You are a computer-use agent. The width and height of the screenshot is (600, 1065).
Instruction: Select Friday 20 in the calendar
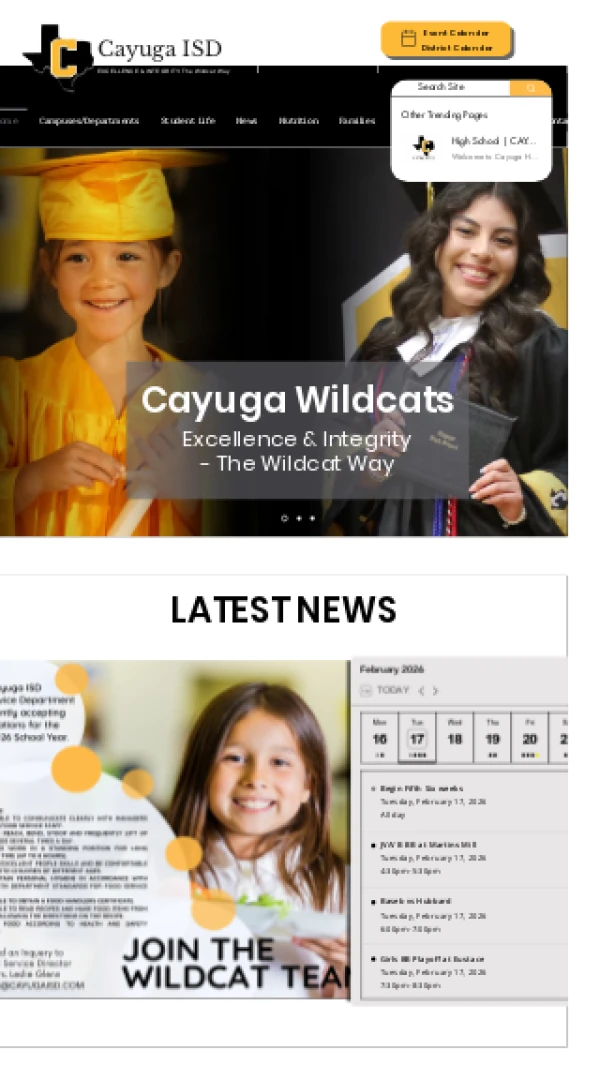(x=530, y=738)
